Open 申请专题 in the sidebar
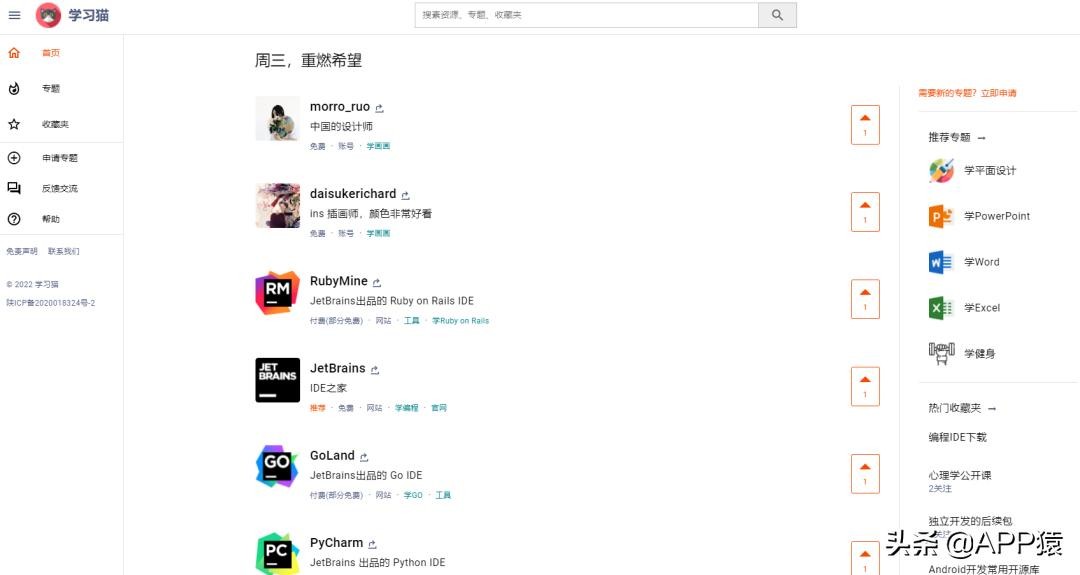The width and height of the screenshot is (1080, 575). [59, 158]
